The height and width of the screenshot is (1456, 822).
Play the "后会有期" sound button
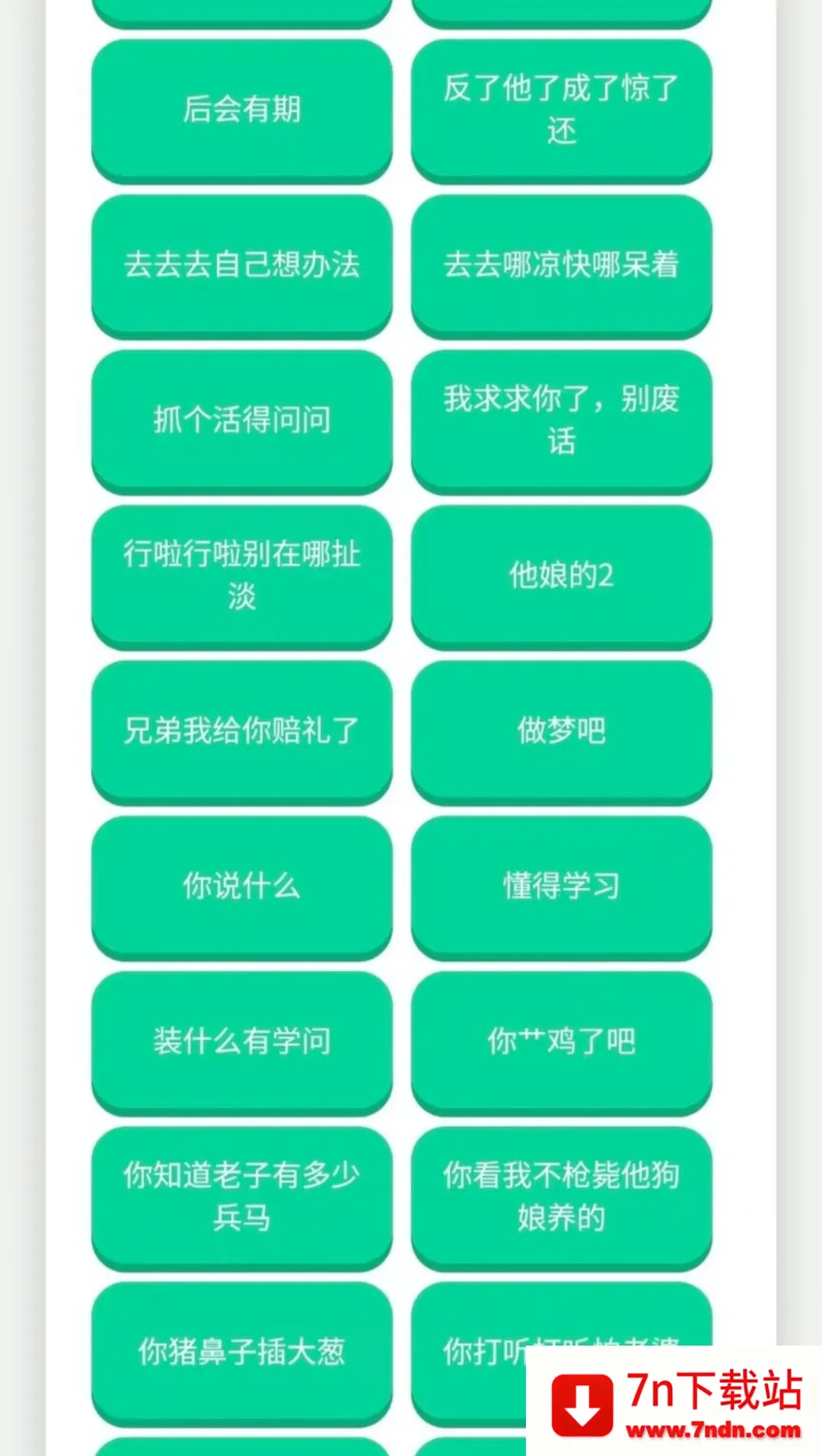(x=241, y=111)
